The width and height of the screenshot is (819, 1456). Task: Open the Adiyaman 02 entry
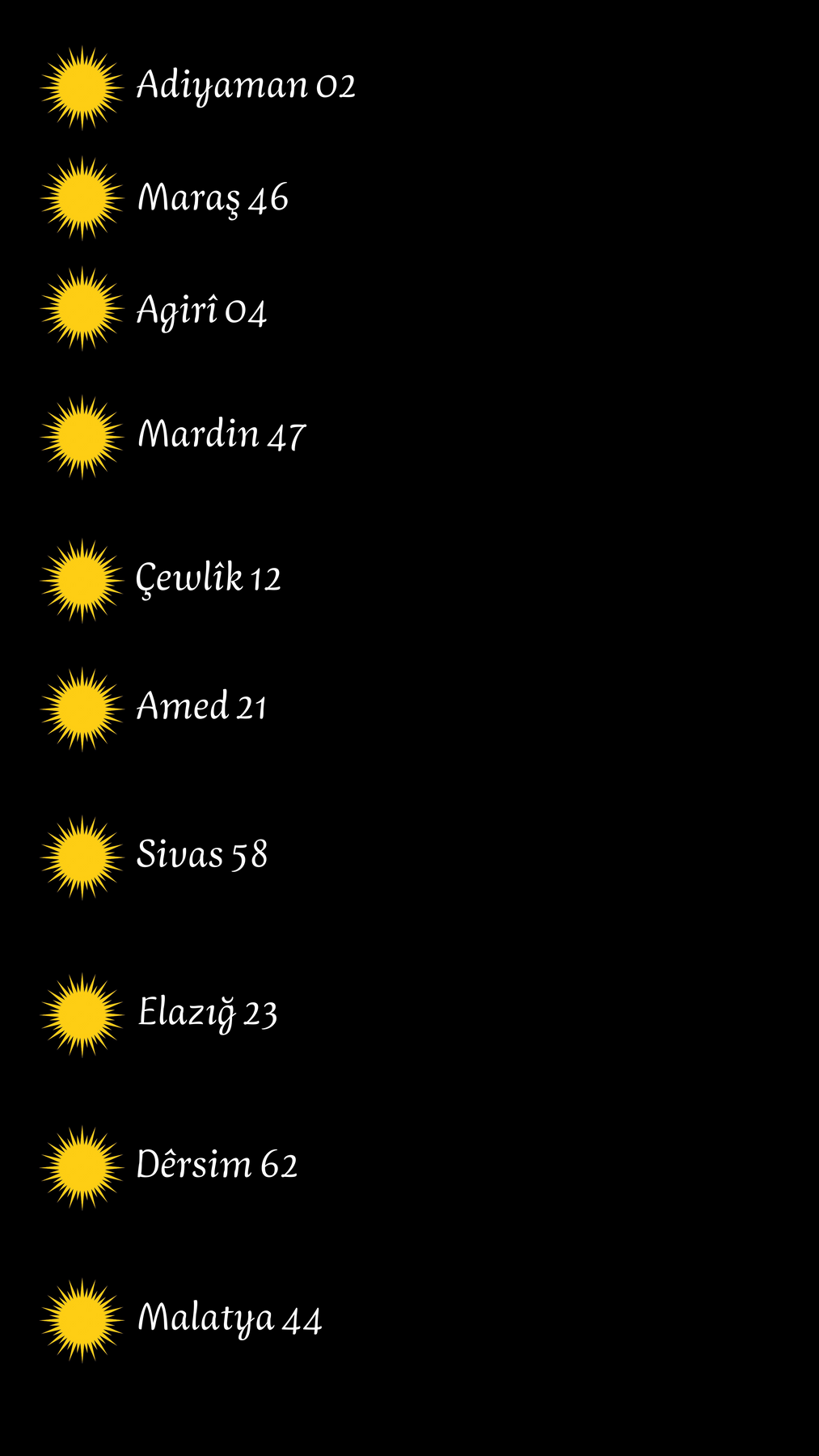pyautogui.click(x=245, y=86)
